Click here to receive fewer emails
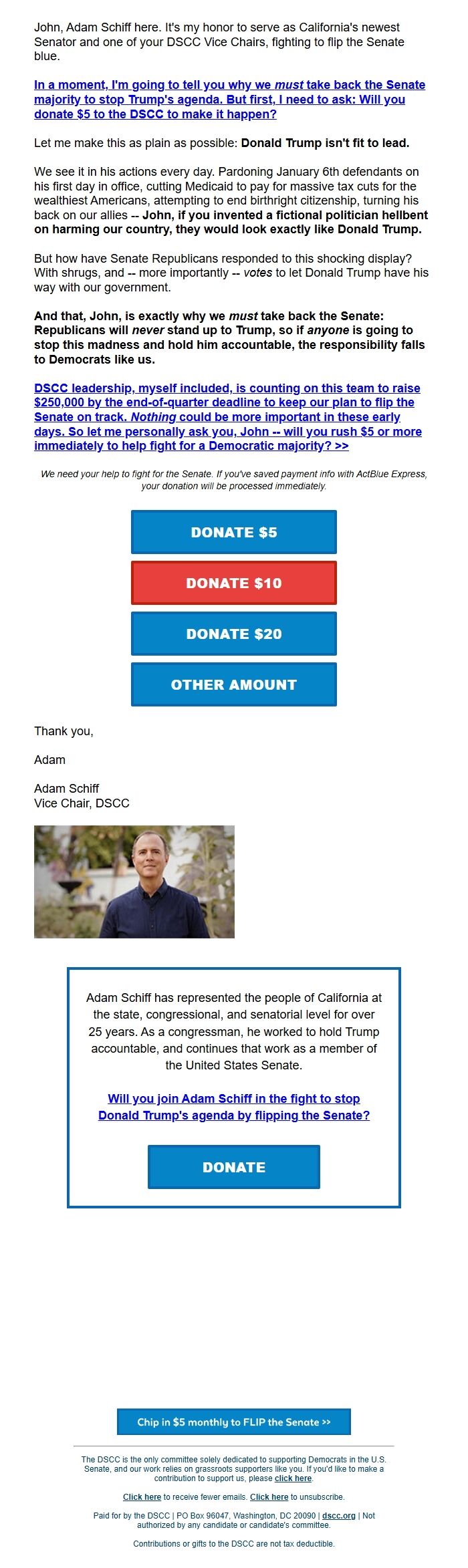468x1568 pixels. 142,1496
